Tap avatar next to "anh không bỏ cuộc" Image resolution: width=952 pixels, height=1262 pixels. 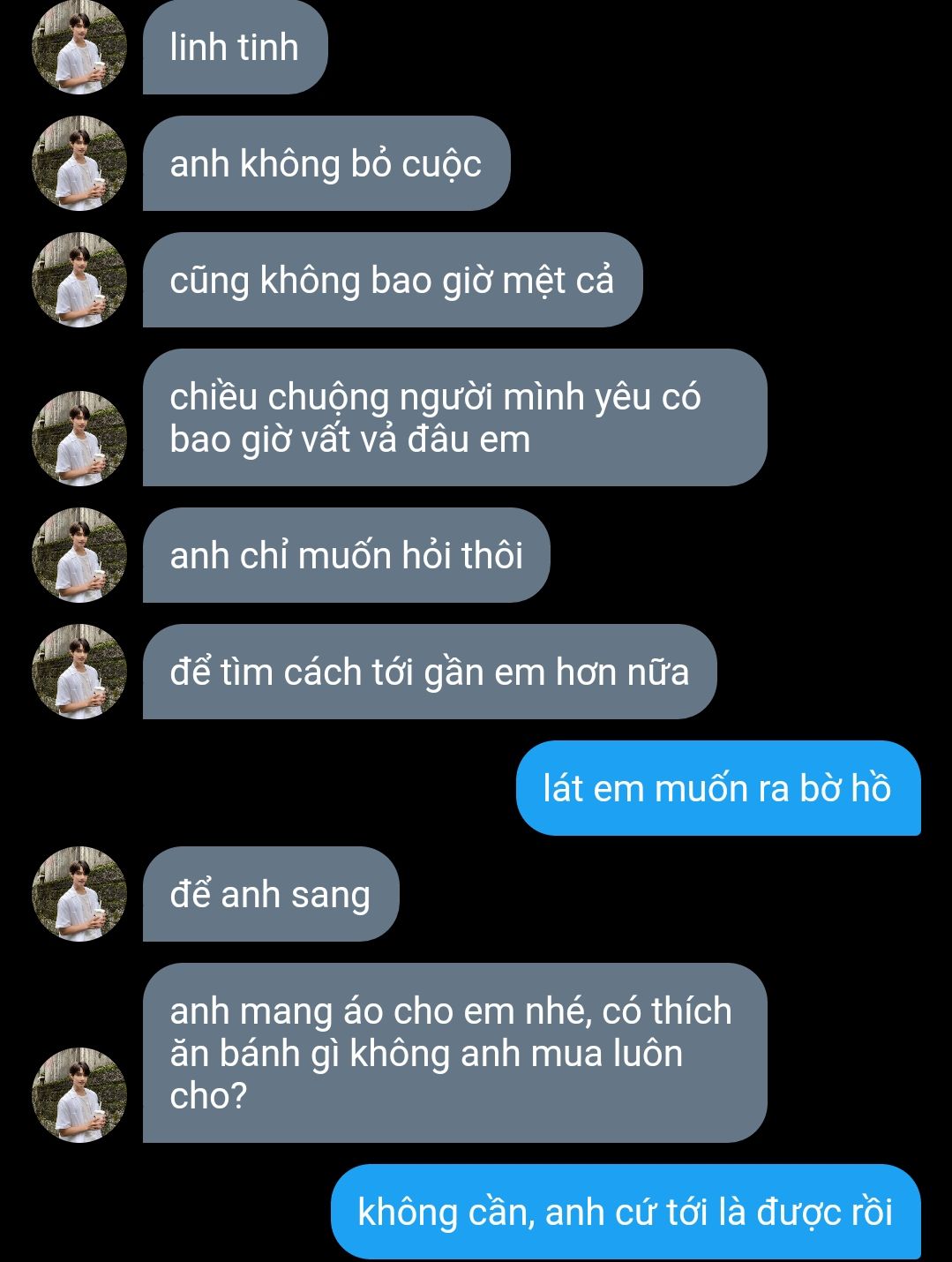click(79, 163)
